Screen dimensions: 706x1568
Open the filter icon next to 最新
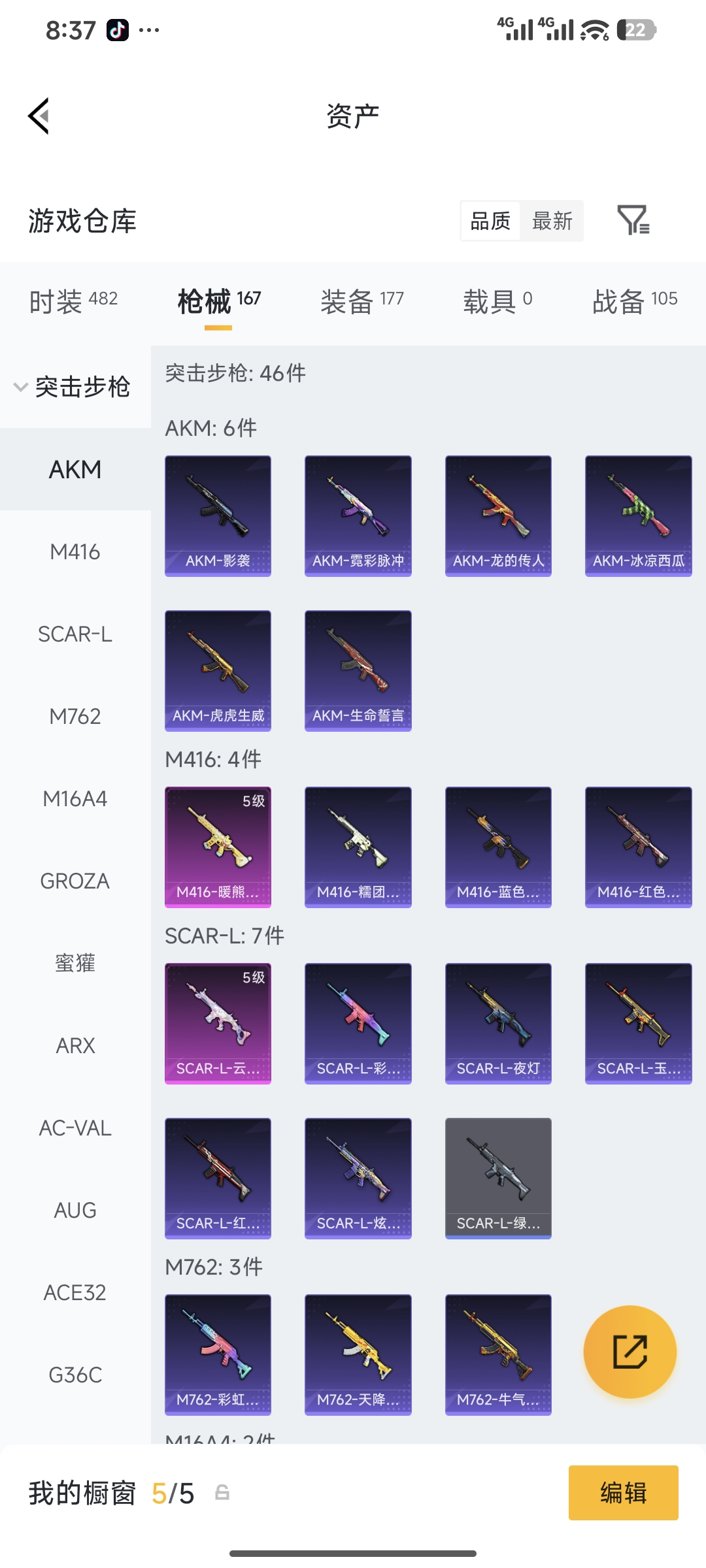pyautogui.click(x=633, y=220)
